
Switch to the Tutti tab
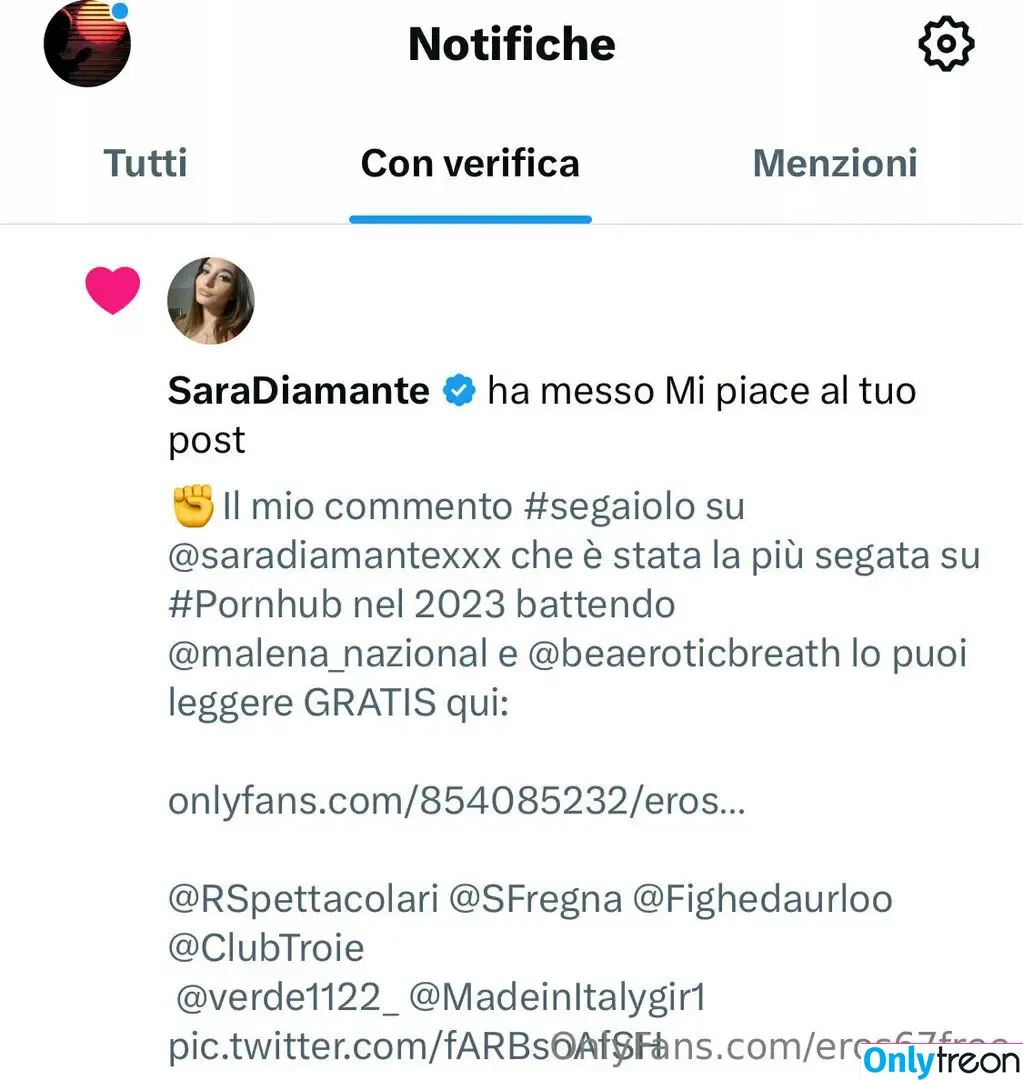[x=146, y=163]
